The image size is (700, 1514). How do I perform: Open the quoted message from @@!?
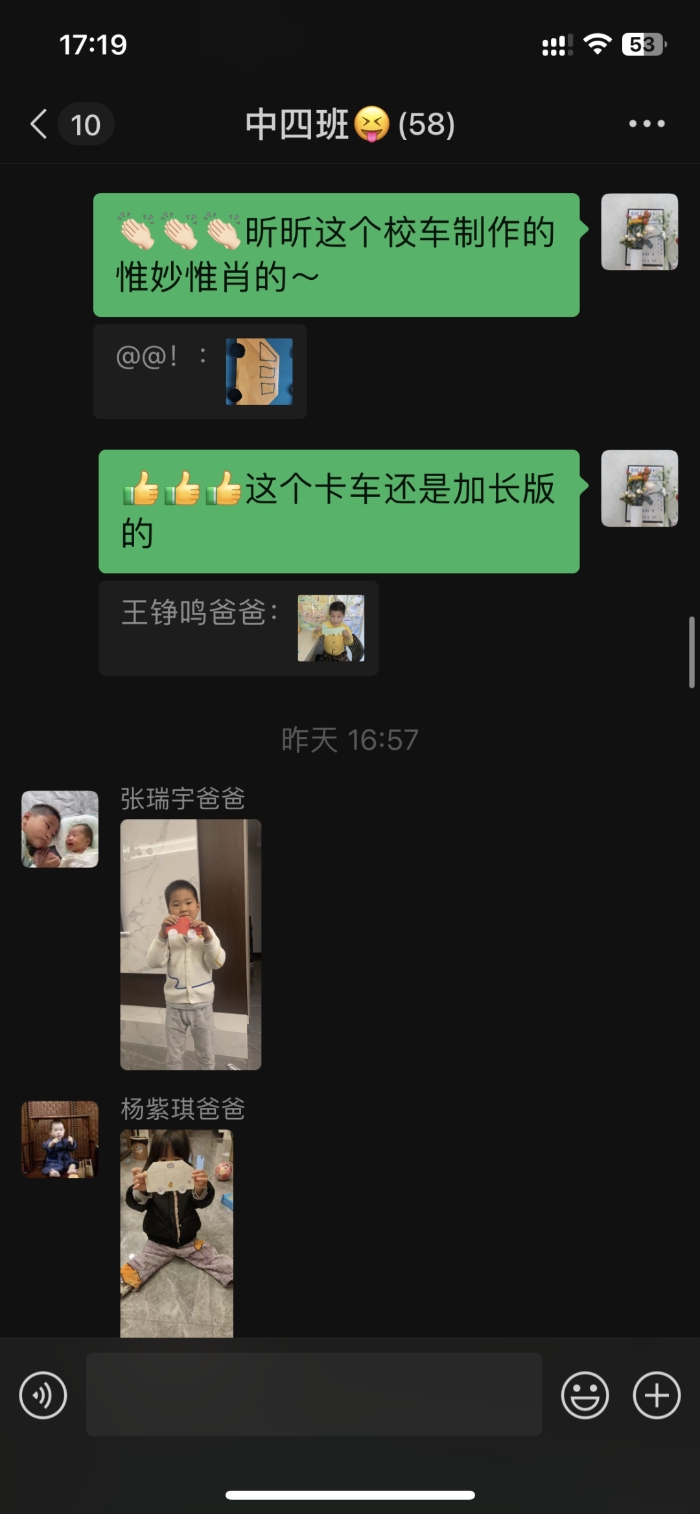(200, 371)
